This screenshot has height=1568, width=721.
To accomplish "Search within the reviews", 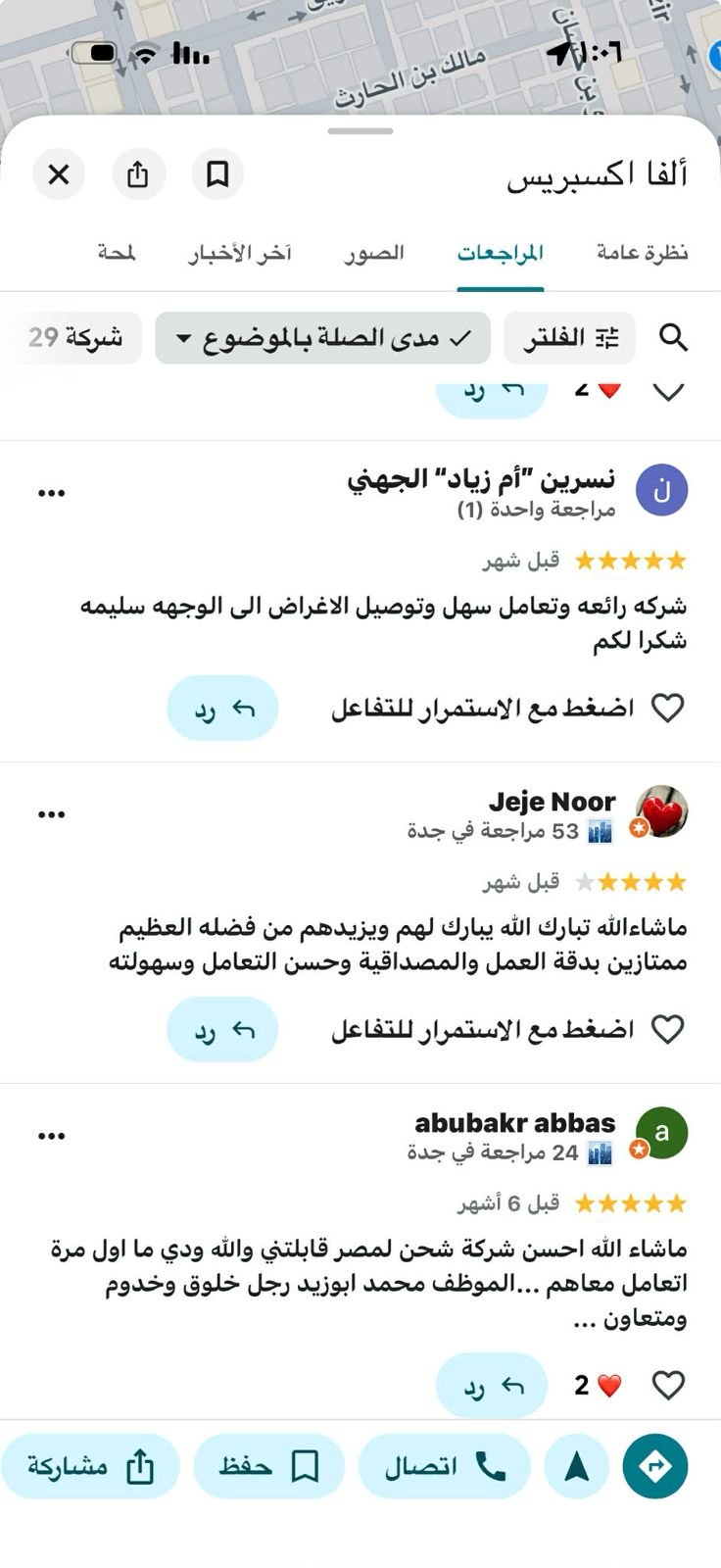I will pyautogui.click(x=673, y=338).
